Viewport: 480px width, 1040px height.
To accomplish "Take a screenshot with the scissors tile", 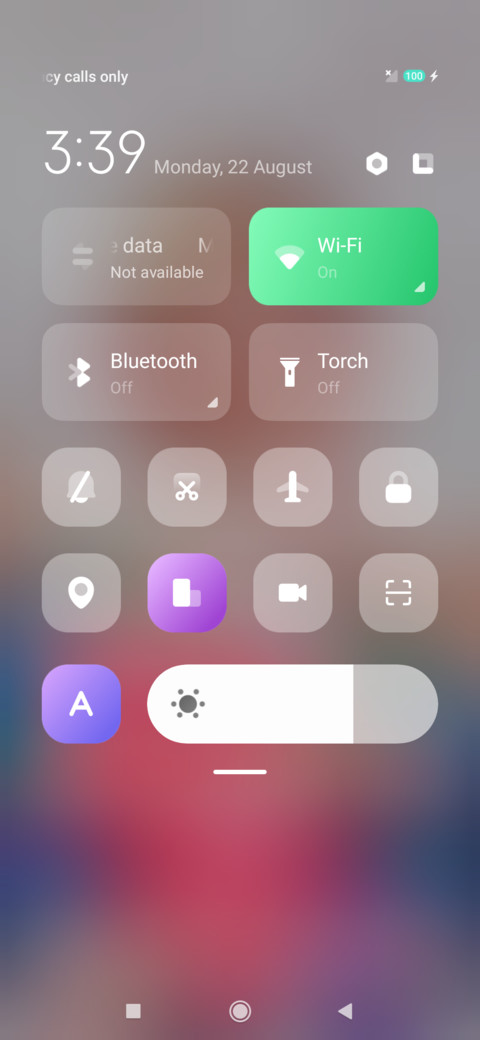I will click(187, 487).
